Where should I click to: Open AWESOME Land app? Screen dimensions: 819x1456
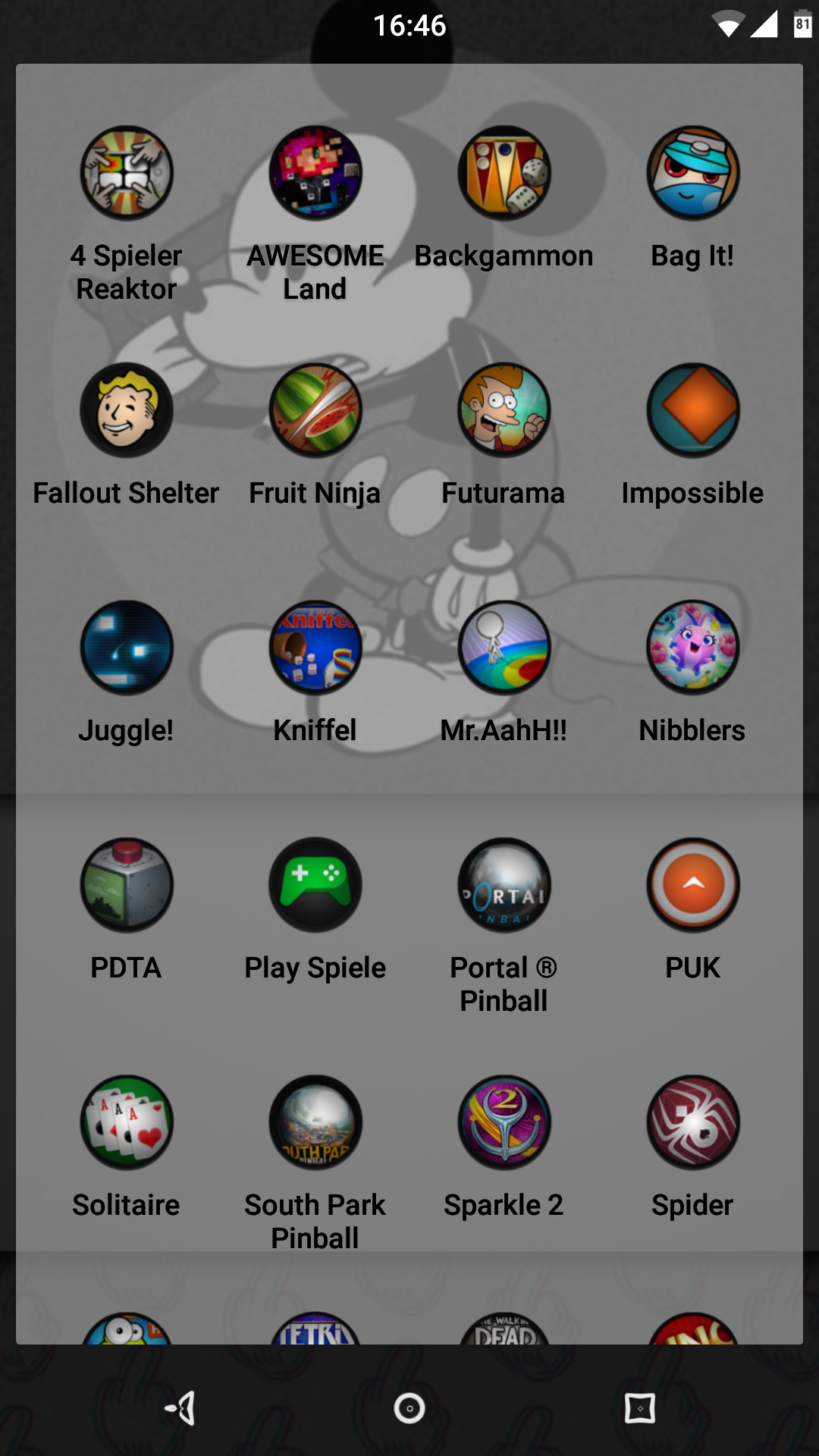315,174
